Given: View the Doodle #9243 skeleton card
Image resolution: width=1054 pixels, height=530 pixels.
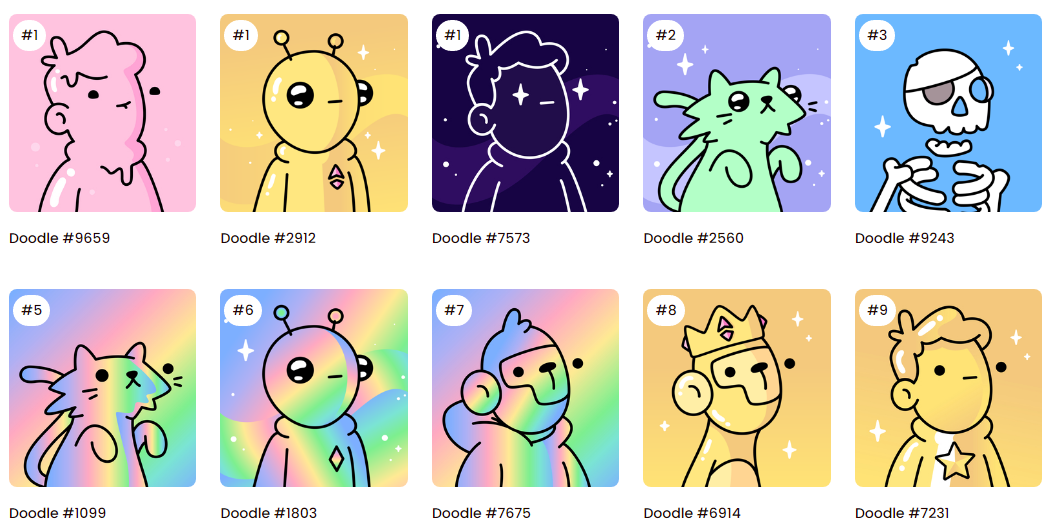Looking at the screenshot, I should pos(948,113).
